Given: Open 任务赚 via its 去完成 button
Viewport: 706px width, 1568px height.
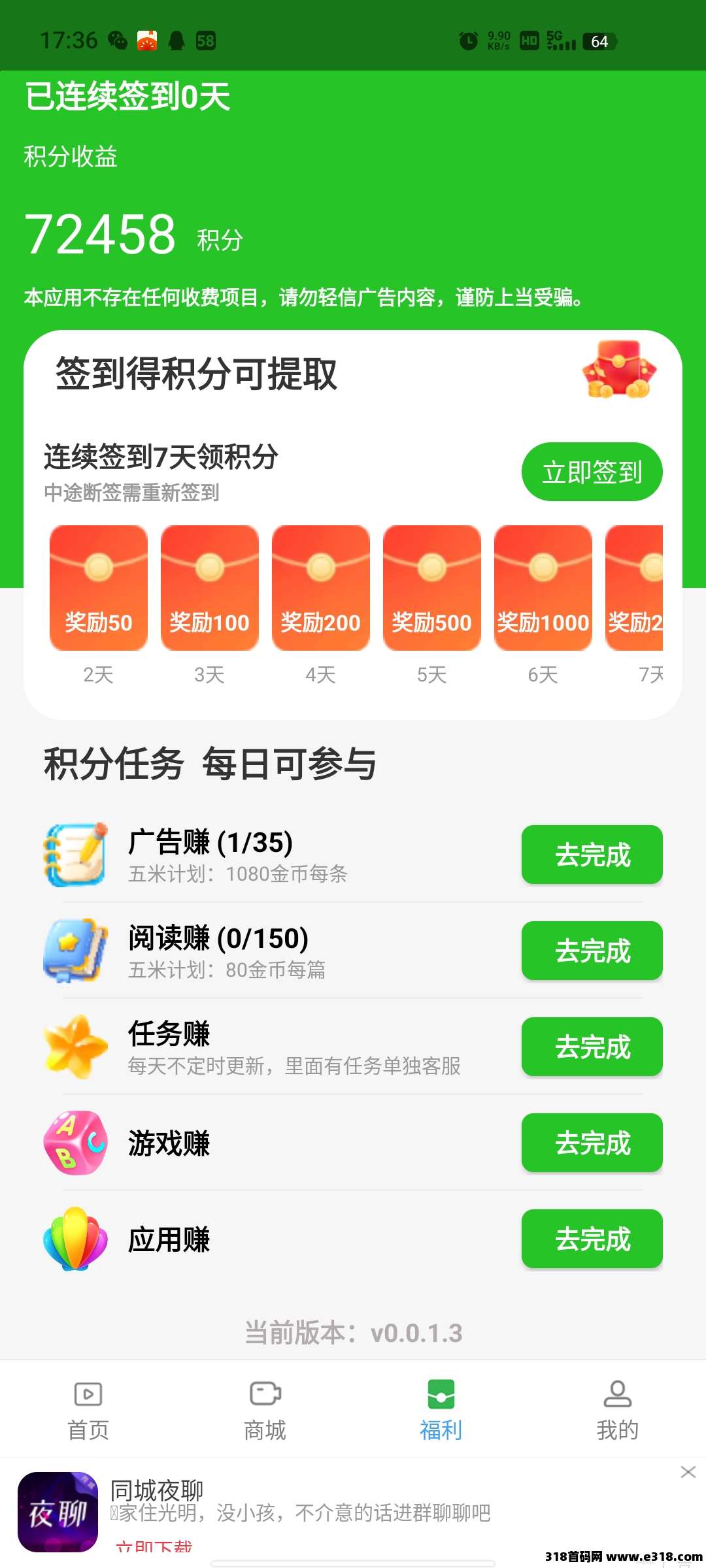Looking at the screenshot, I should [x=592, y=1047].
